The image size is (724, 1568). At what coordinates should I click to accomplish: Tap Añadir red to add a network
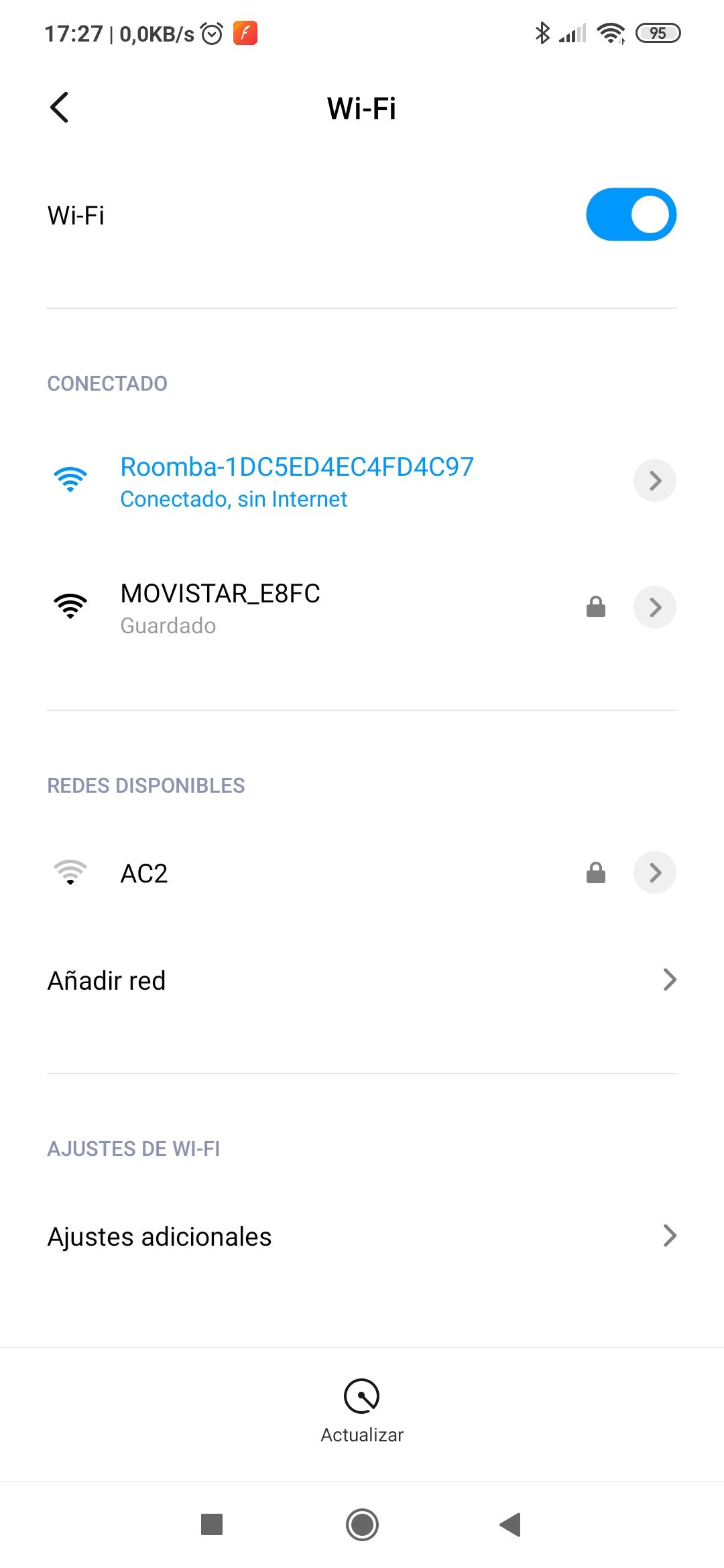point(107,980)
